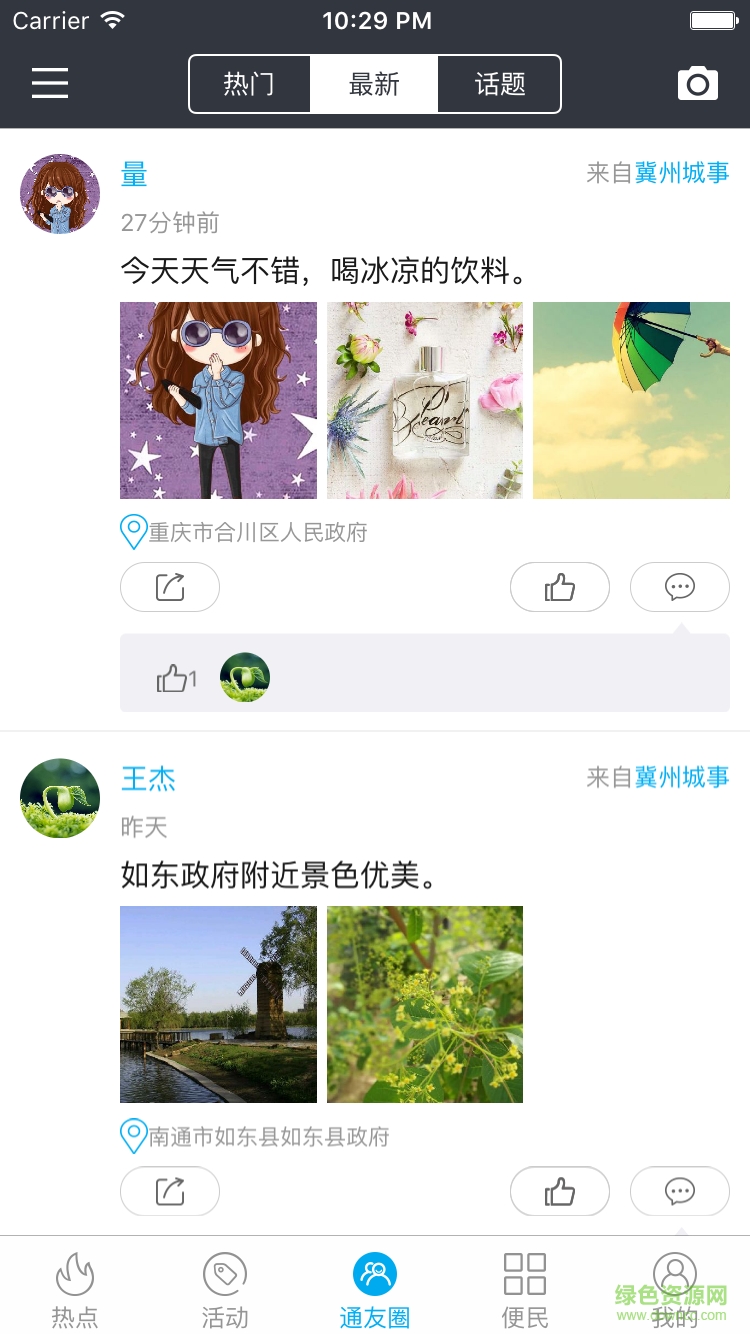Select the currently active 最新 tab
Screen dimensions: 750x1334
[374, 84]
